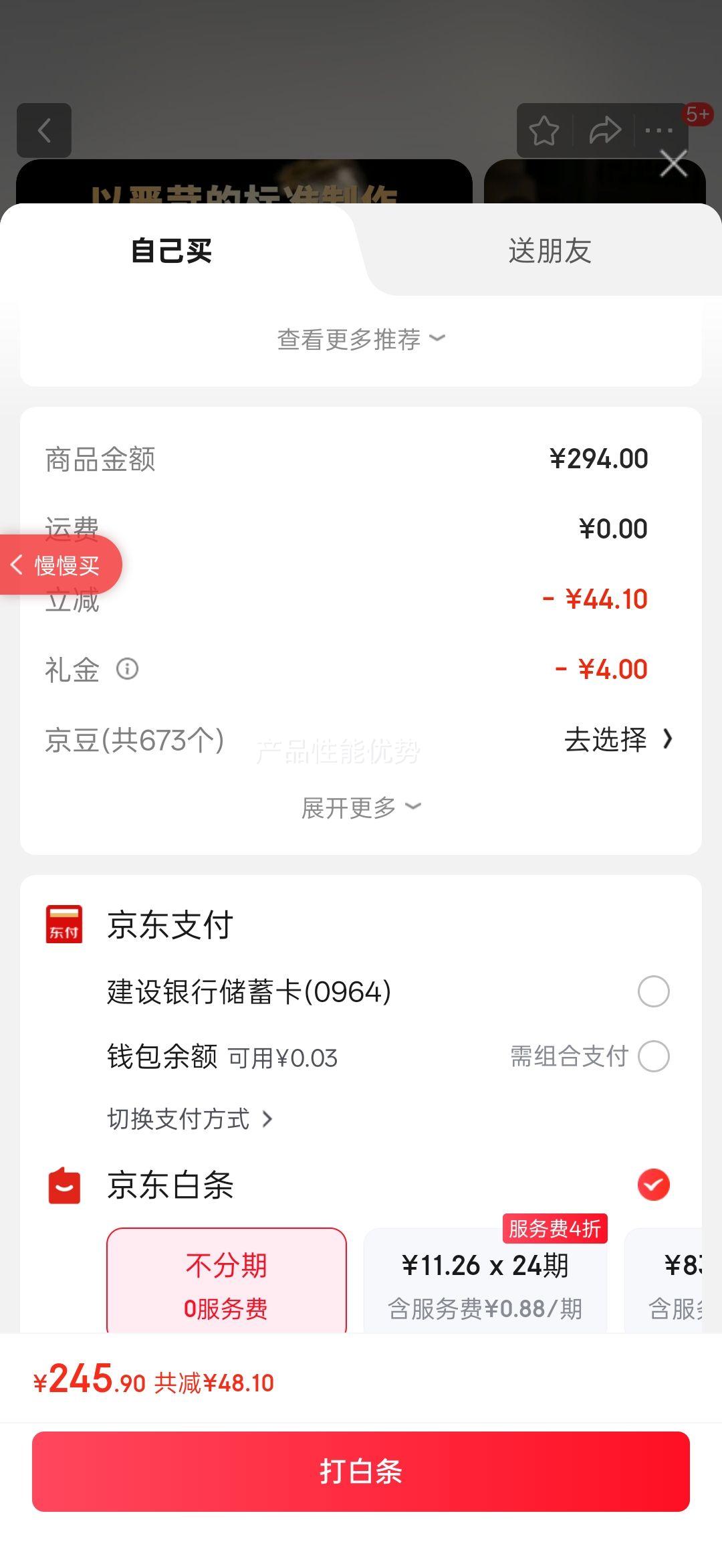Select the 自己买 tab

click(x=171, y=251)
